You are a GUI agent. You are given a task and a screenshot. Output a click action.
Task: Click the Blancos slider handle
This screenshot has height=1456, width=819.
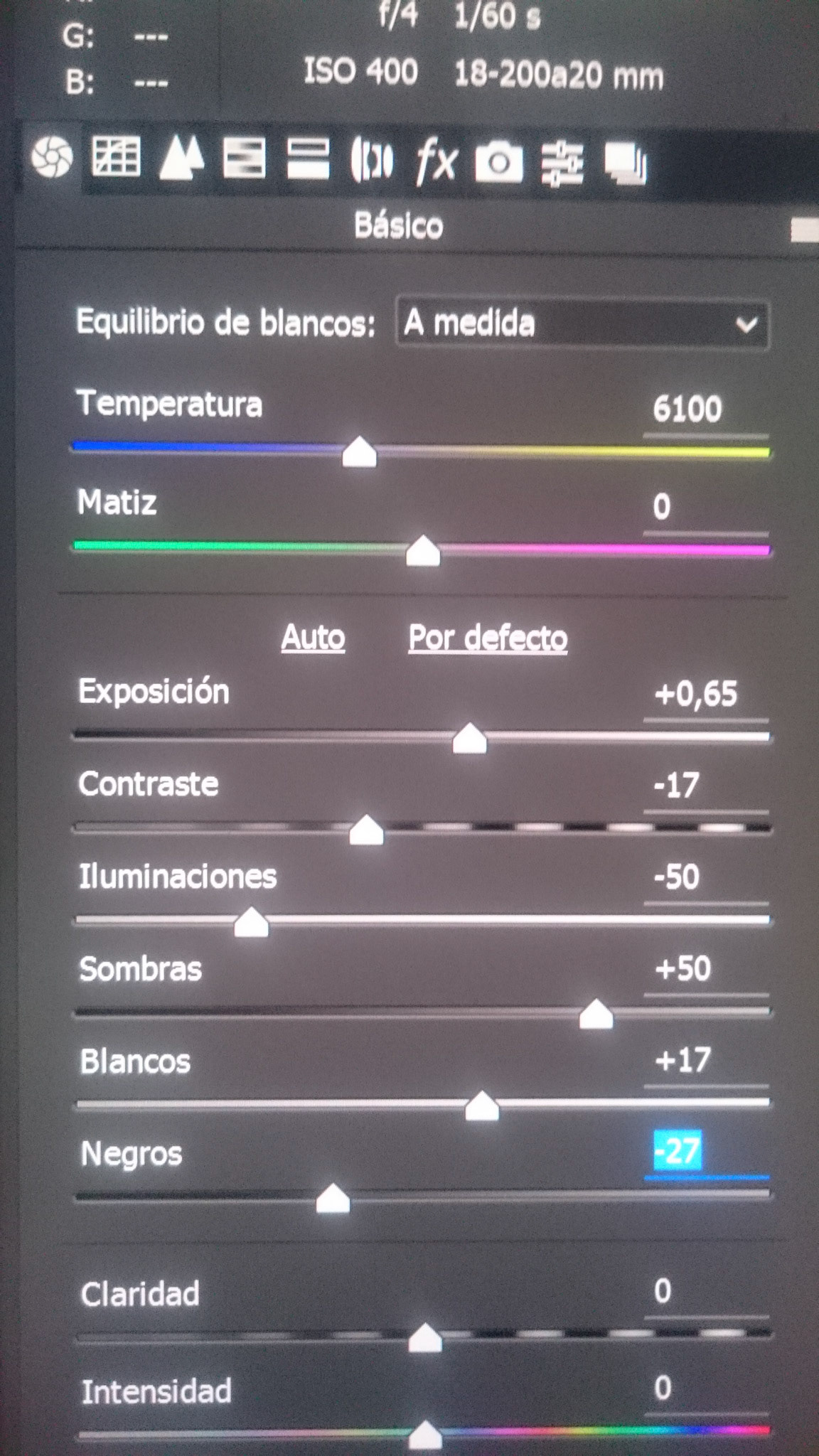tap(482, 1107)
